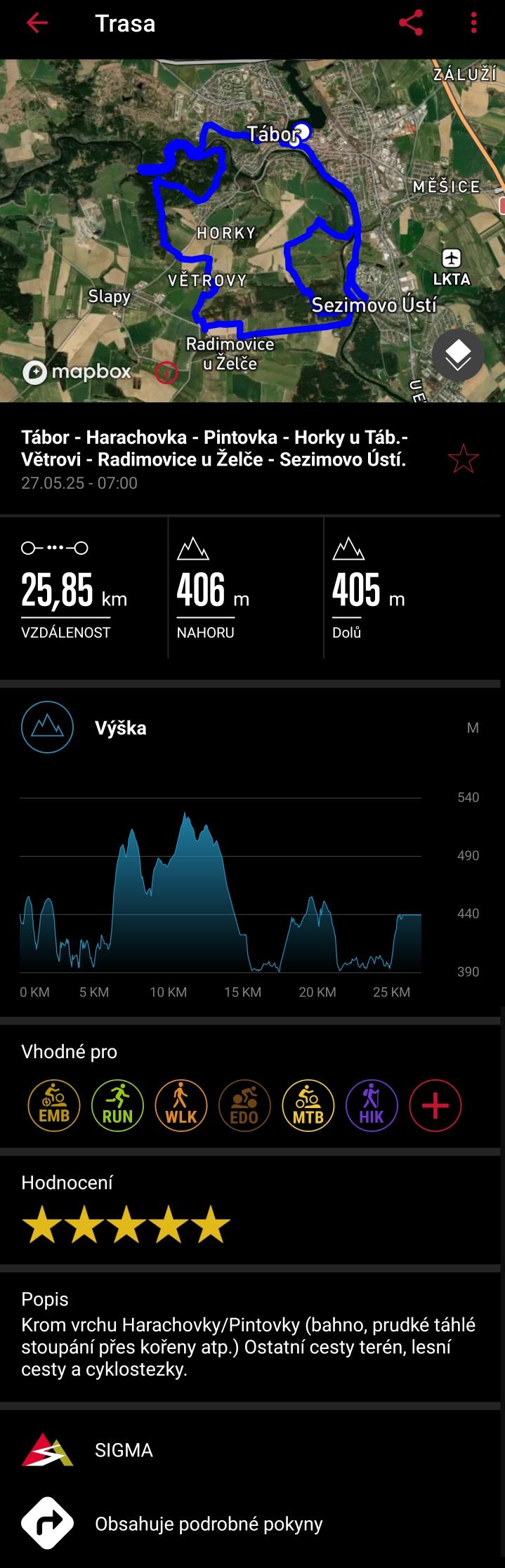Select the EDO sport chip
Viewport: 505px width, 1568px height.
[244, 1106]
